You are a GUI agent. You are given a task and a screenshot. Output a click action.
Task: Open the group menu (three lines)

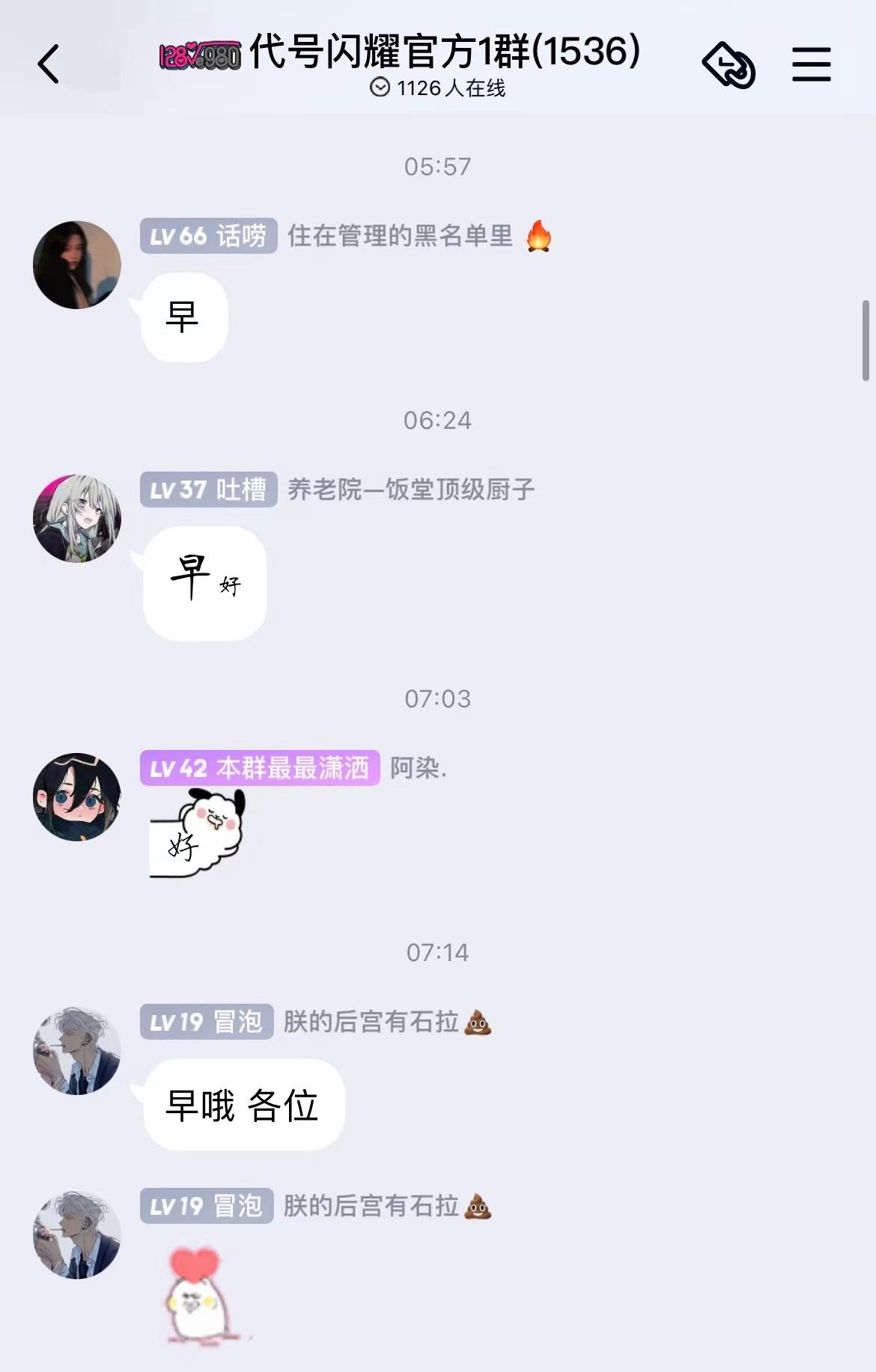coord(812,64)
